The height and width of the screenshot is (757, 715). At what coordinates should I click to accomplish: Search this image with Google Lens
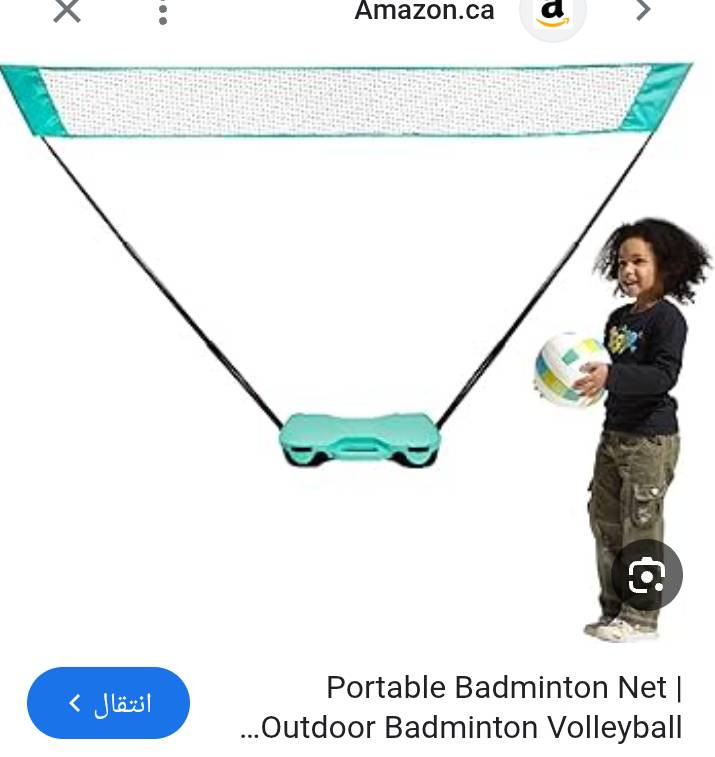coord(647,575)
